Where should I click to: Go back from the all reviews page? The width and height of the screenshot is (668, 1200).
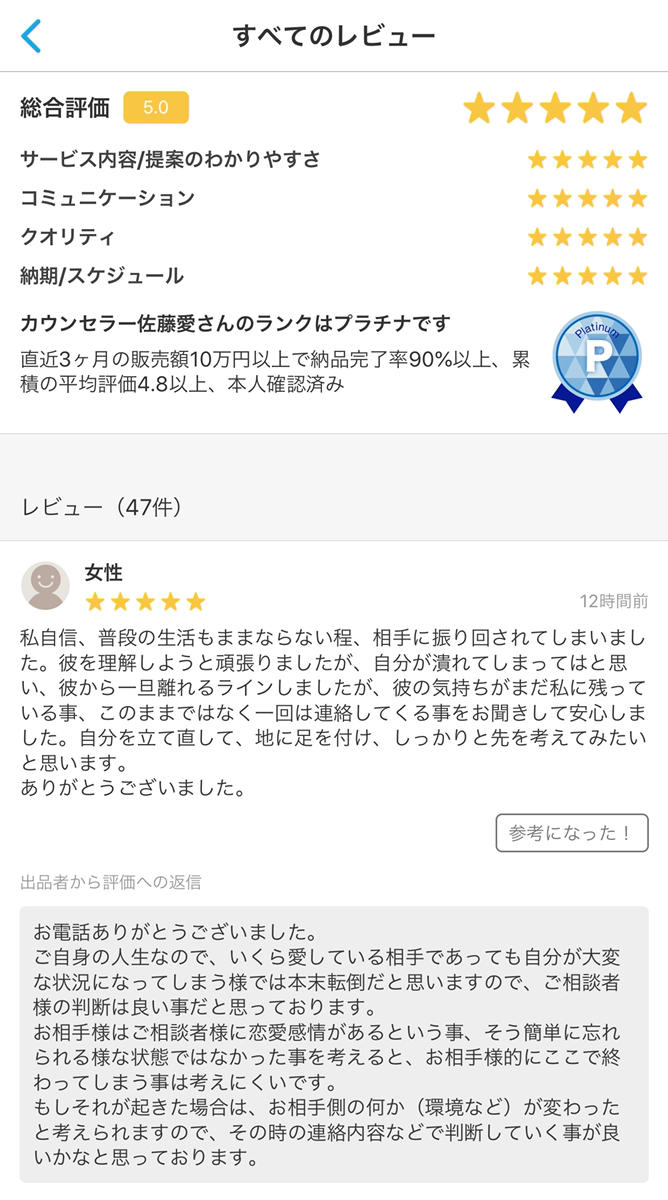(32, 36)
